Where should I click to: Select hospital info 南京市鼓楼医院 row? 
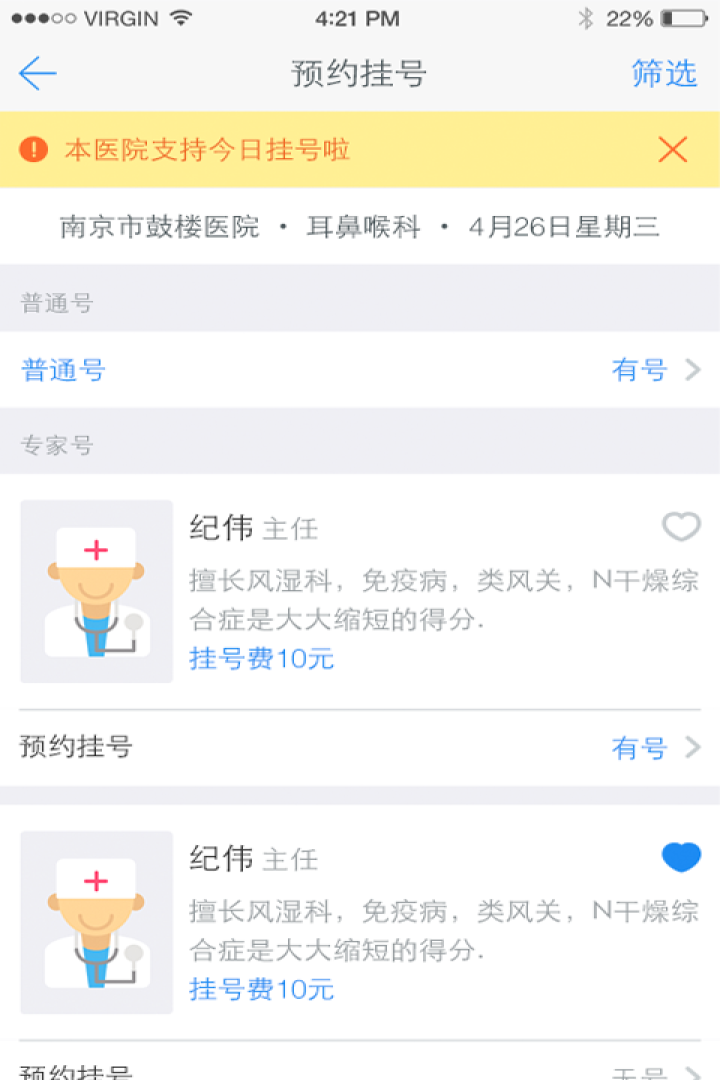click(x=360, y=227)
